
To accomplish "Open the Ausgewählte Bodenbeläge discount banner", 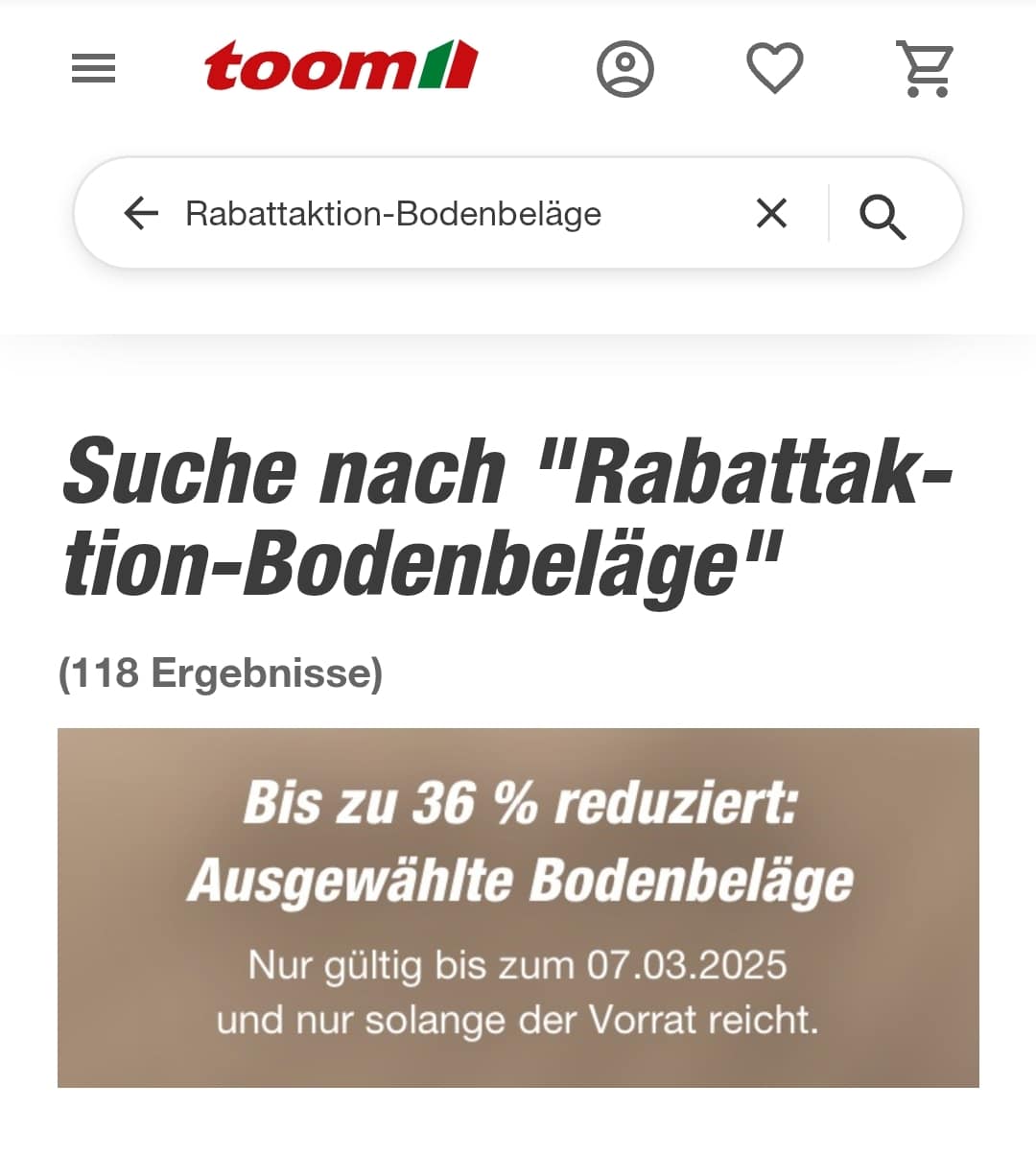I will click(x=518, y=907).
